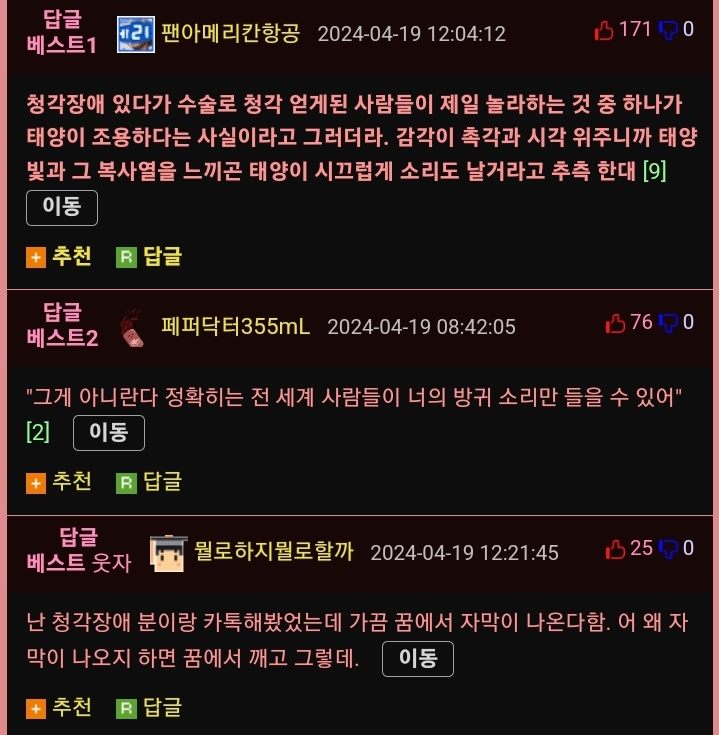Tap 이동 button under 페퍼닥터355mL's comment
Screen dimensions: 719x735
pyautogui.click(x=109, y=433)
